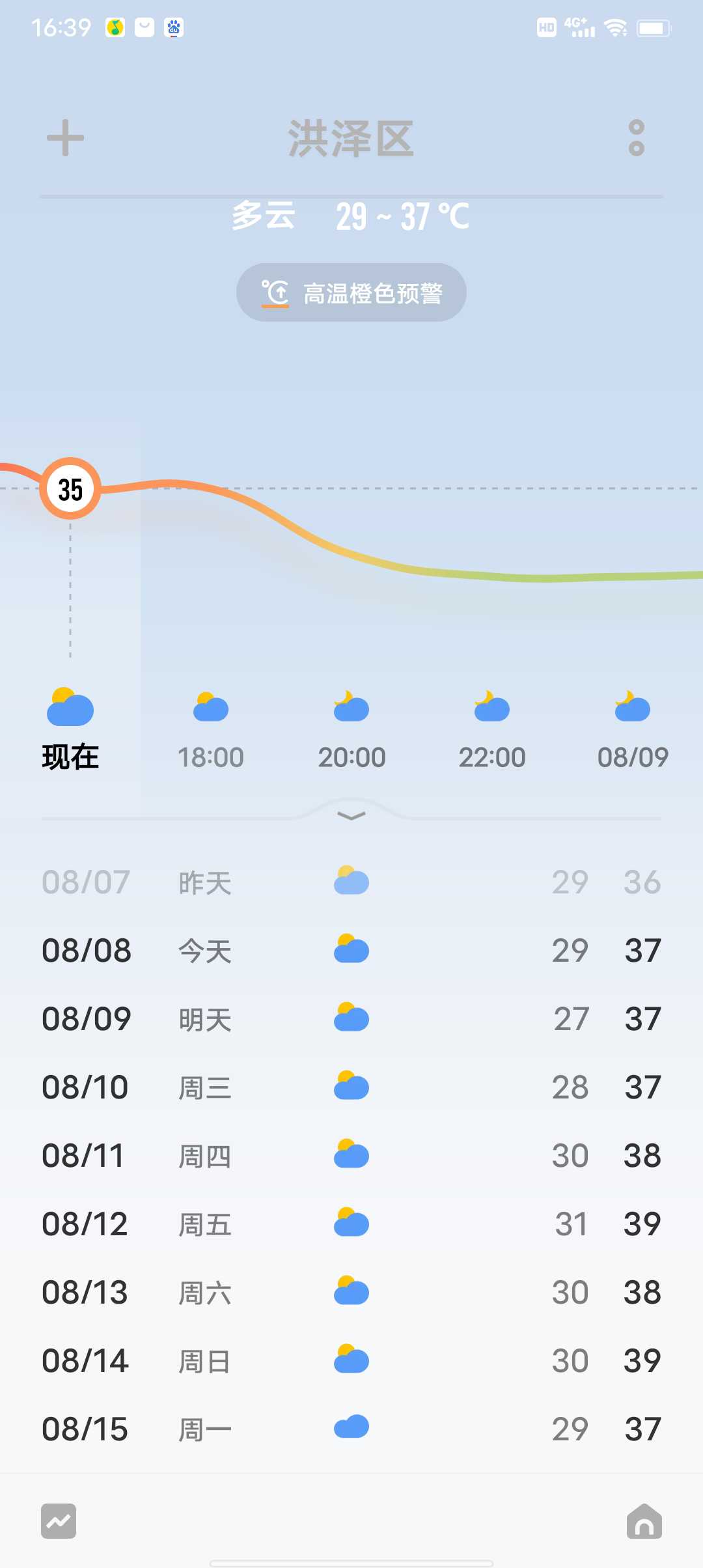This screenshot has height=1568, width=703.
Task: Collapse the forecast with the chevron handle
Action: click(x=351, y=816)
